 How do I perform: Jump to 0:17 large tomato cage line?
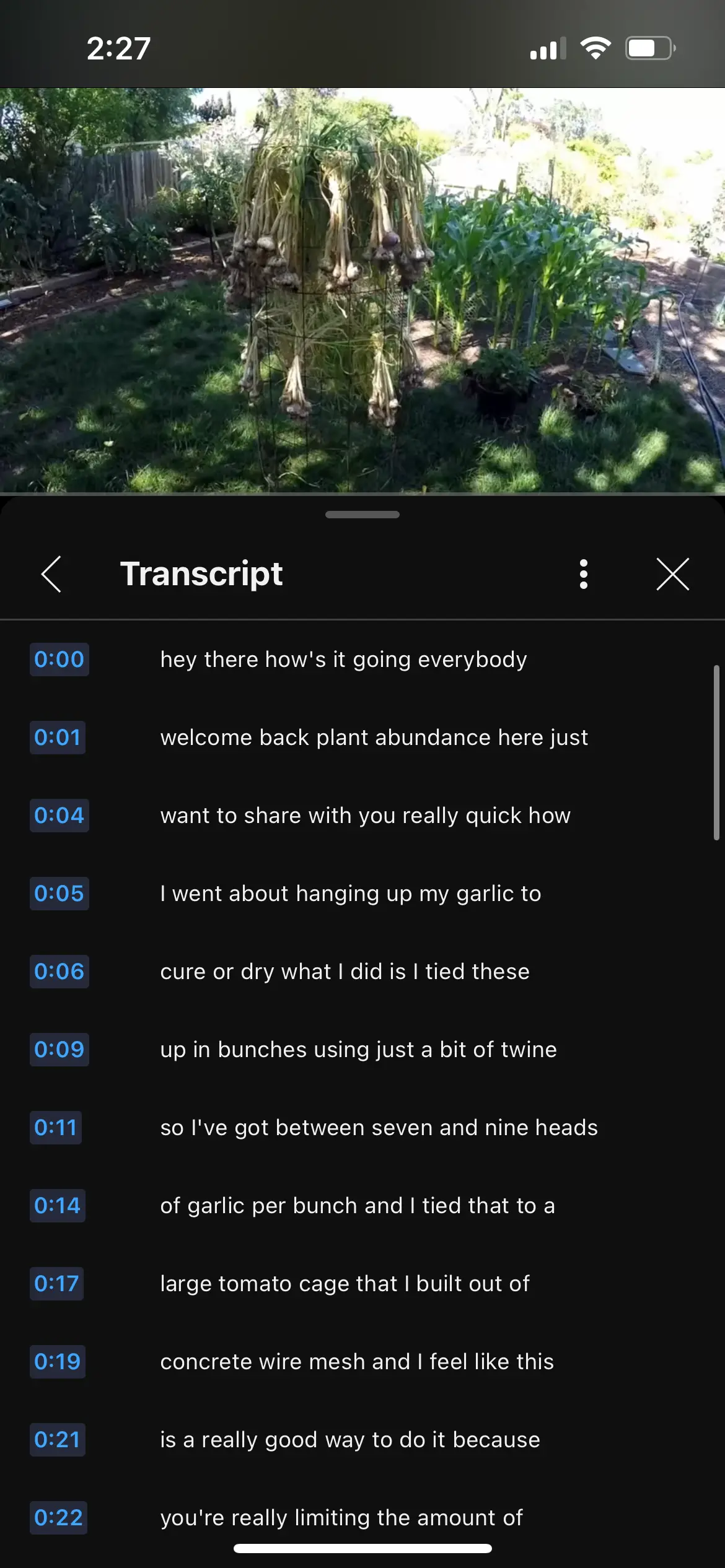coord(345,1284)
